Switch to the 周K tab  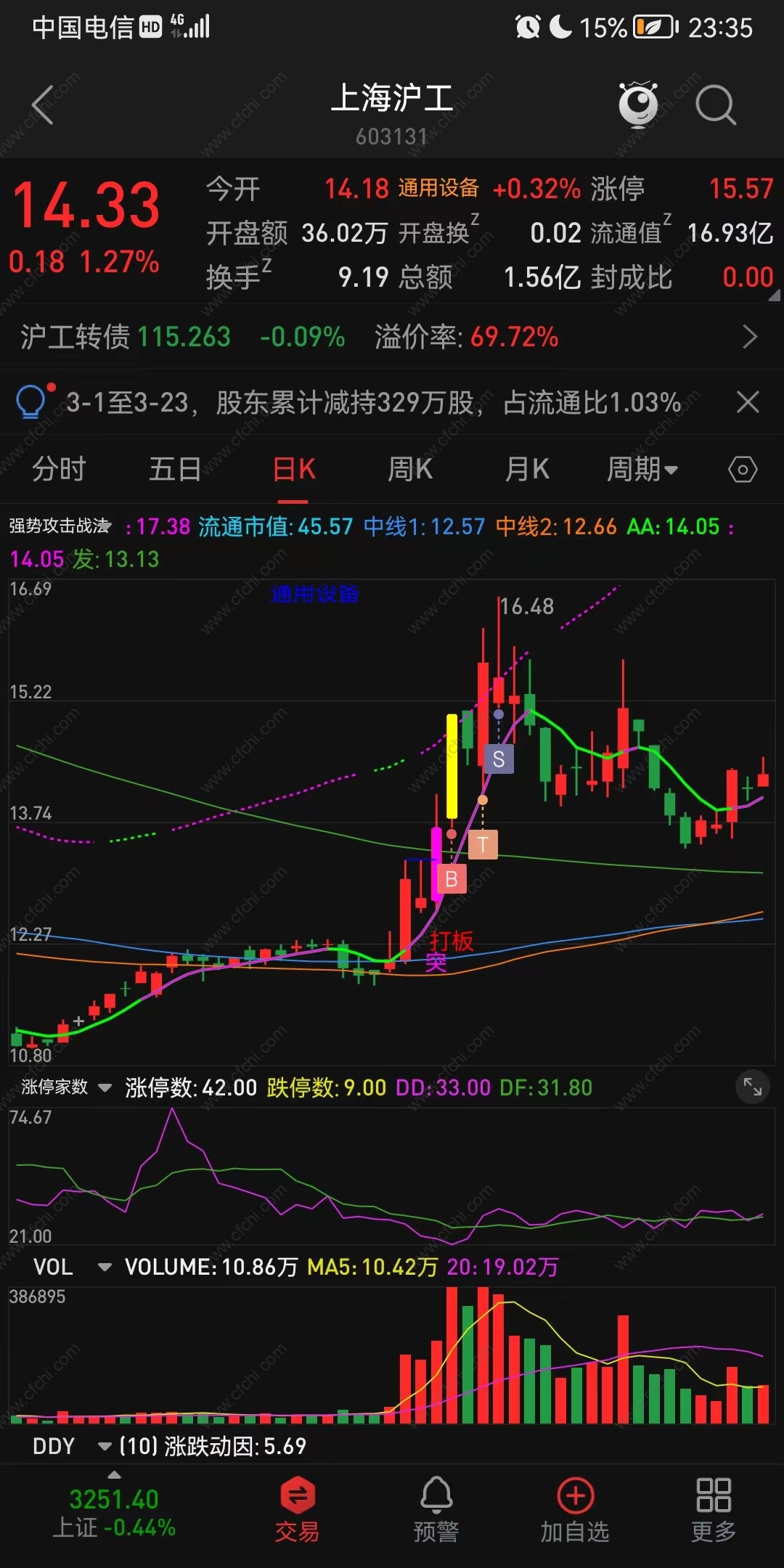[x=410, y=469]
